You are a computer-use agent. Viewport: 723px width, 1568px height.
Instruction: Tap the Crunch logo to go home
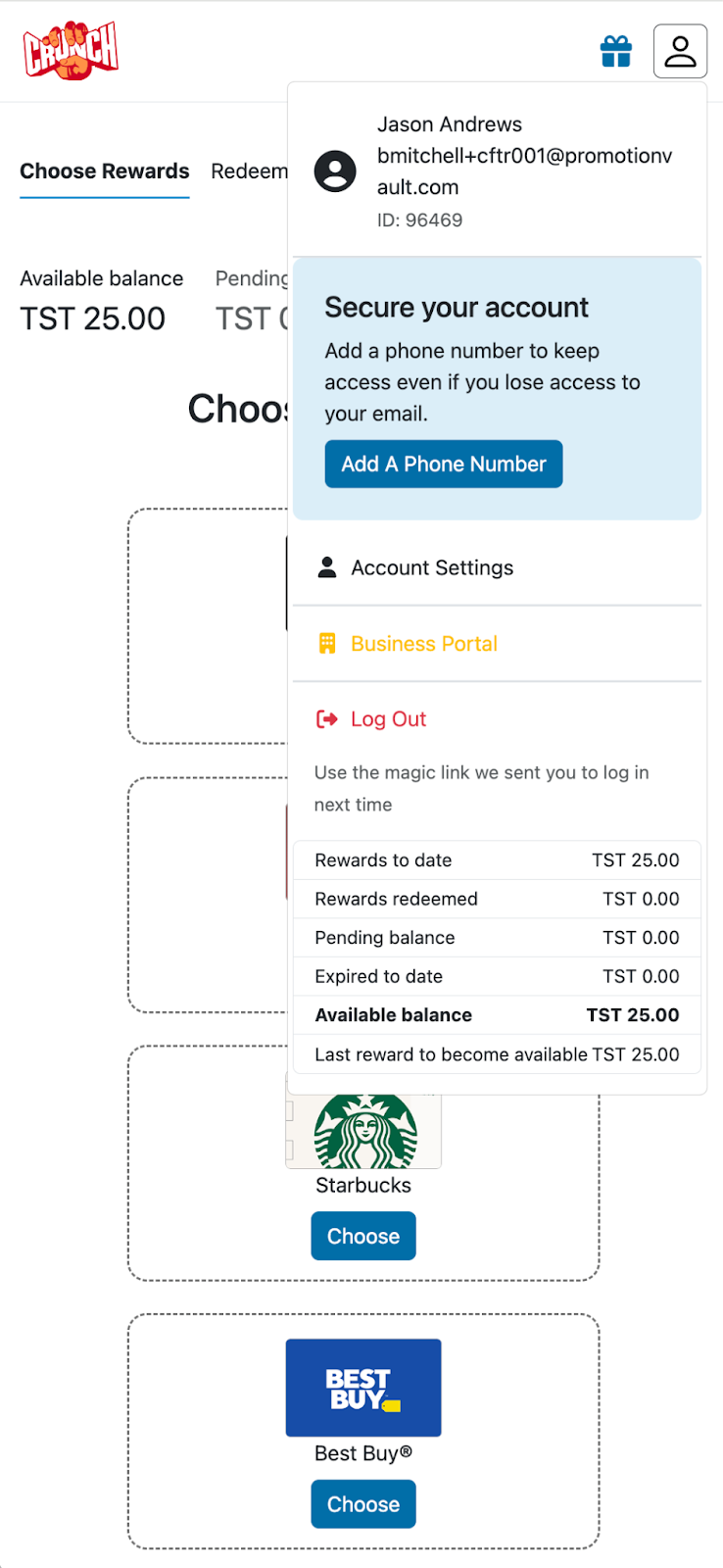[71, 50]
